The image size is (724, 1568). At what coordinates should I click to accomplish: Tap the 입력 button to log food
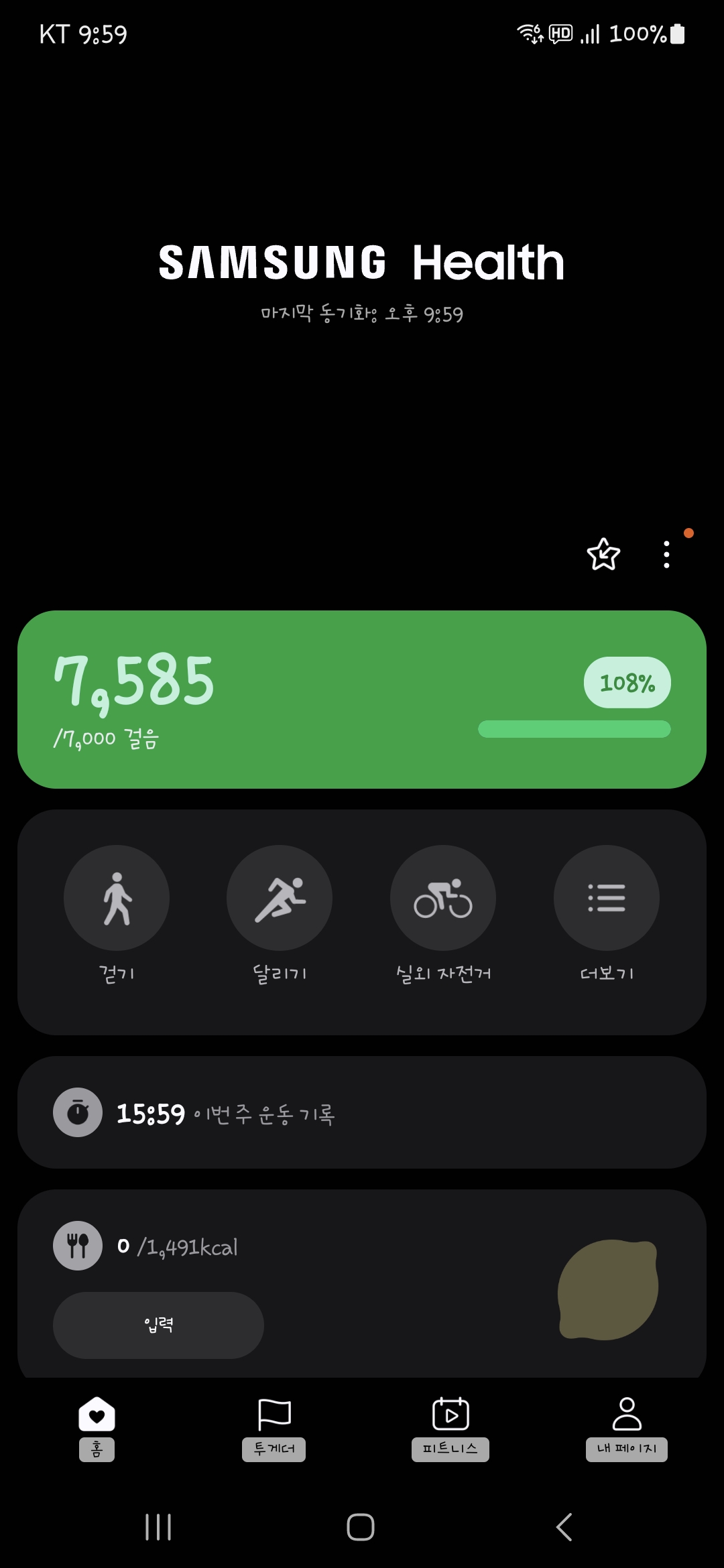tap(158, 1325)
